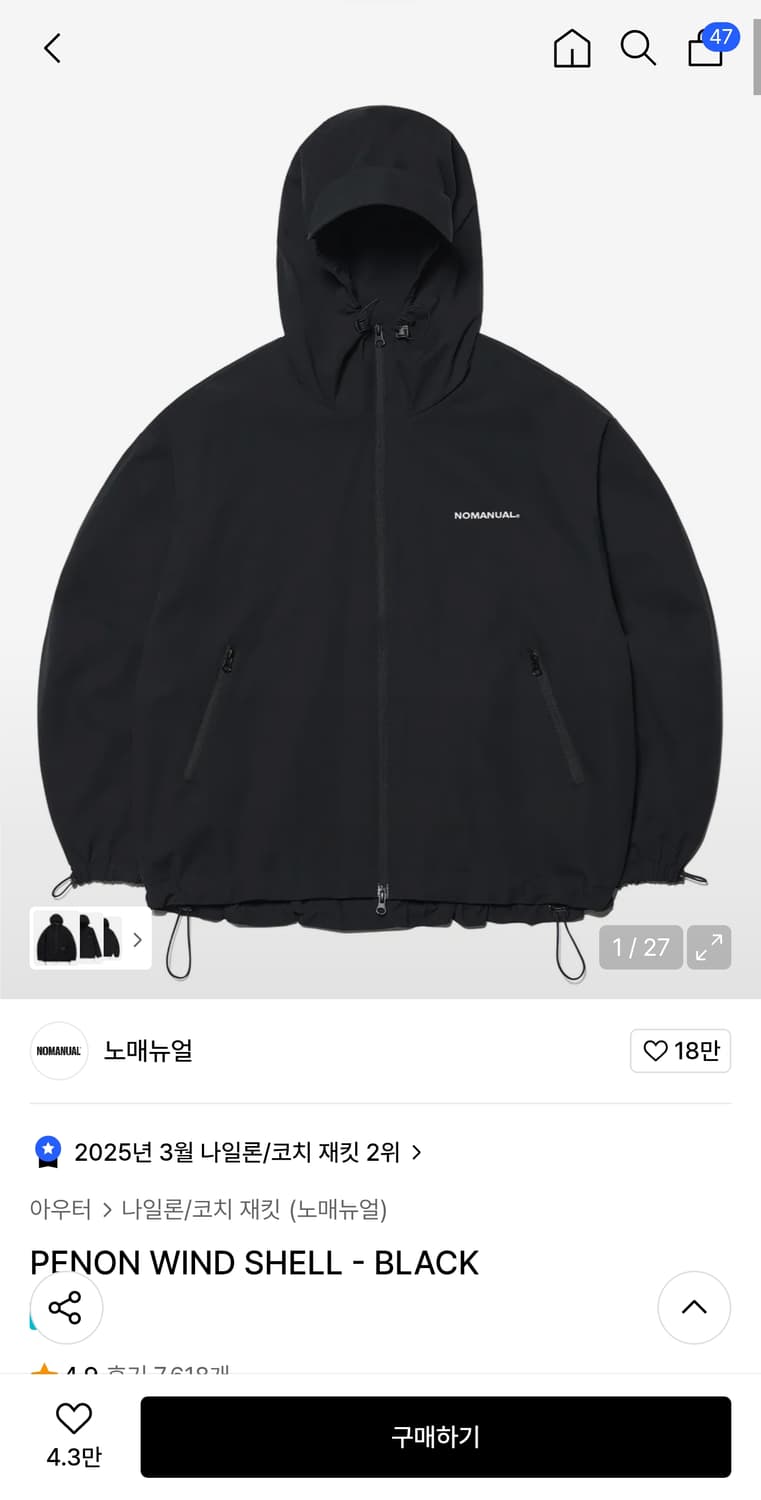Tap the scroll-to-top arrow button
Screen dimensions: 761x1500
(694, 1307)
